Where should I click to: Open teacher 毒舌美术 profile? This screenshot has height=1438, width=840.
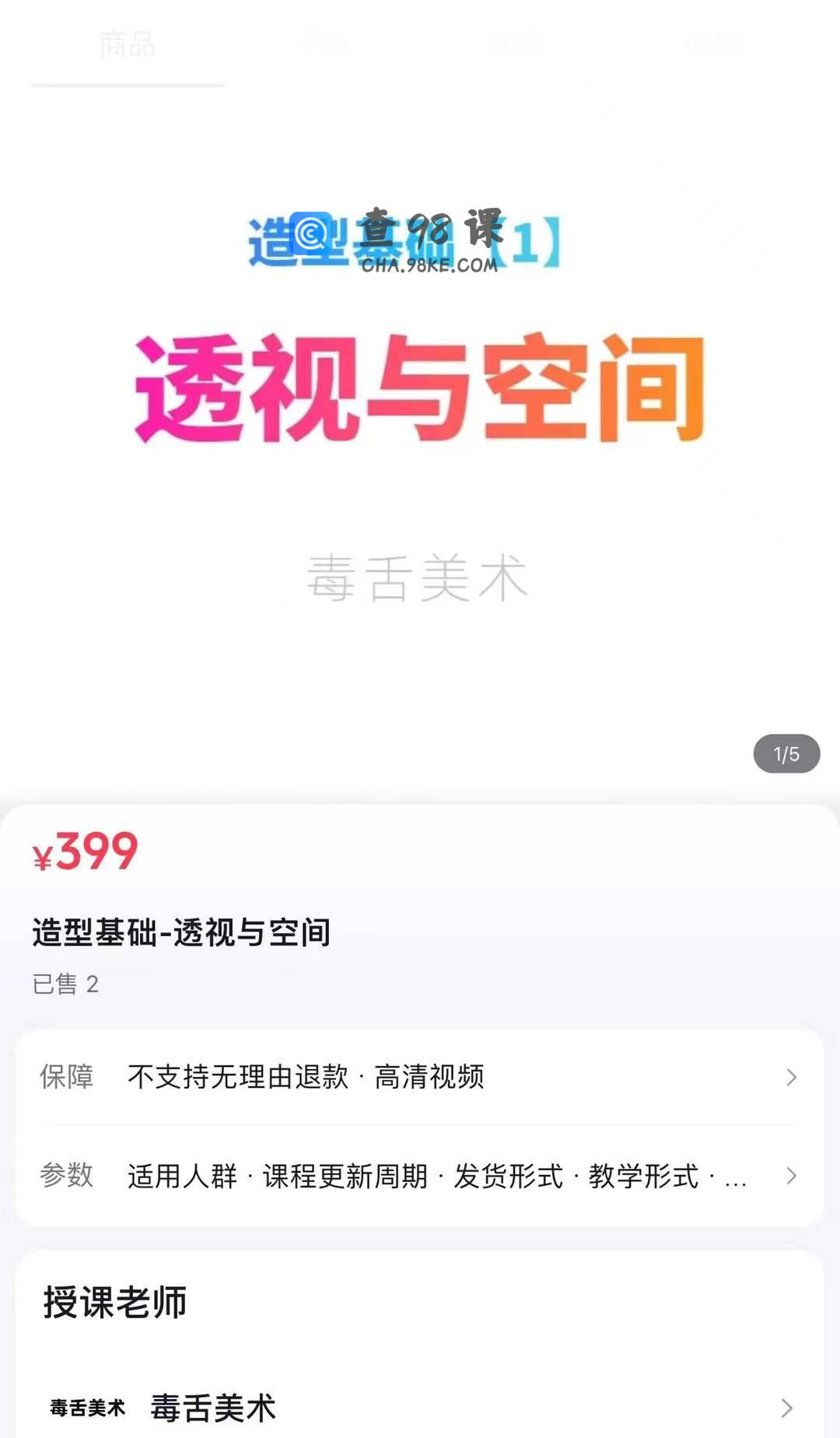click(420, 1408)
